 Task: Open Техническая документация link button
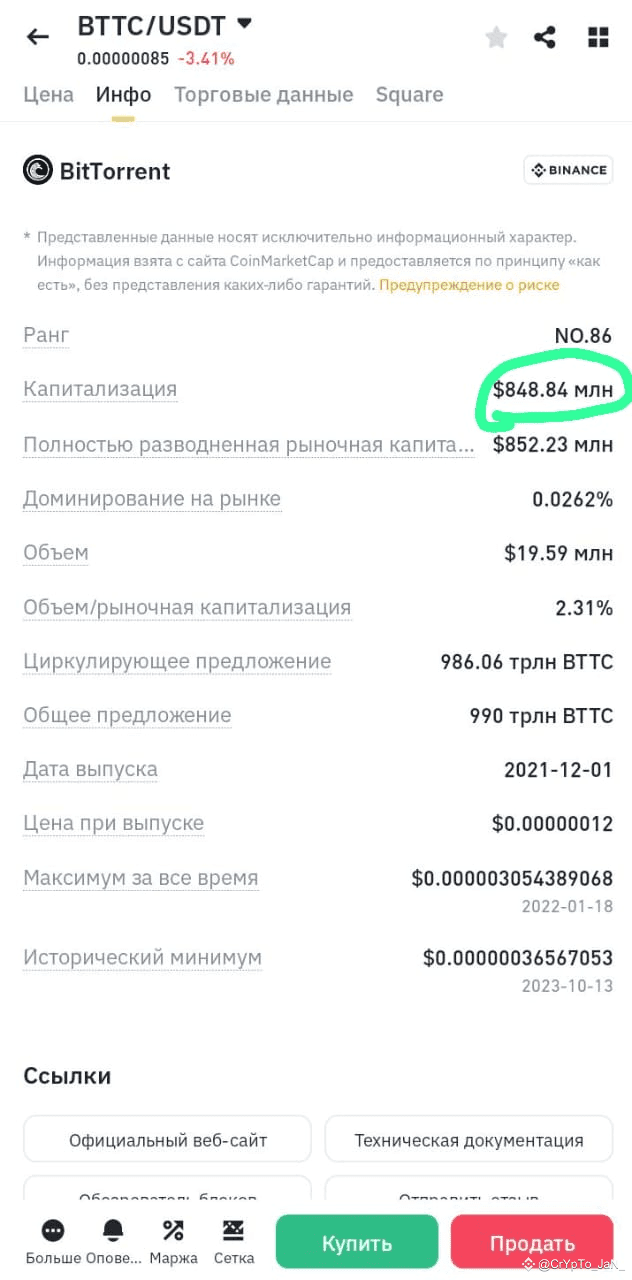[469, 1140]
